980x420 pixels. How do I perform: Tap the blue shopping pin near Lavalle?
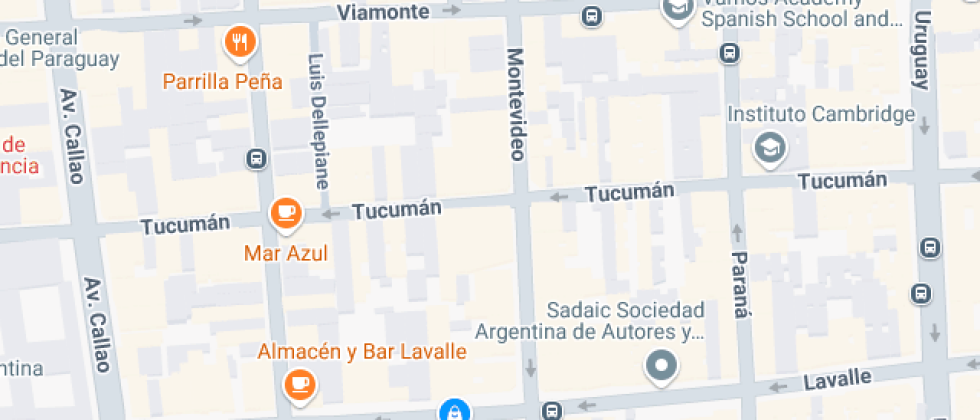(x=454, y=411)
